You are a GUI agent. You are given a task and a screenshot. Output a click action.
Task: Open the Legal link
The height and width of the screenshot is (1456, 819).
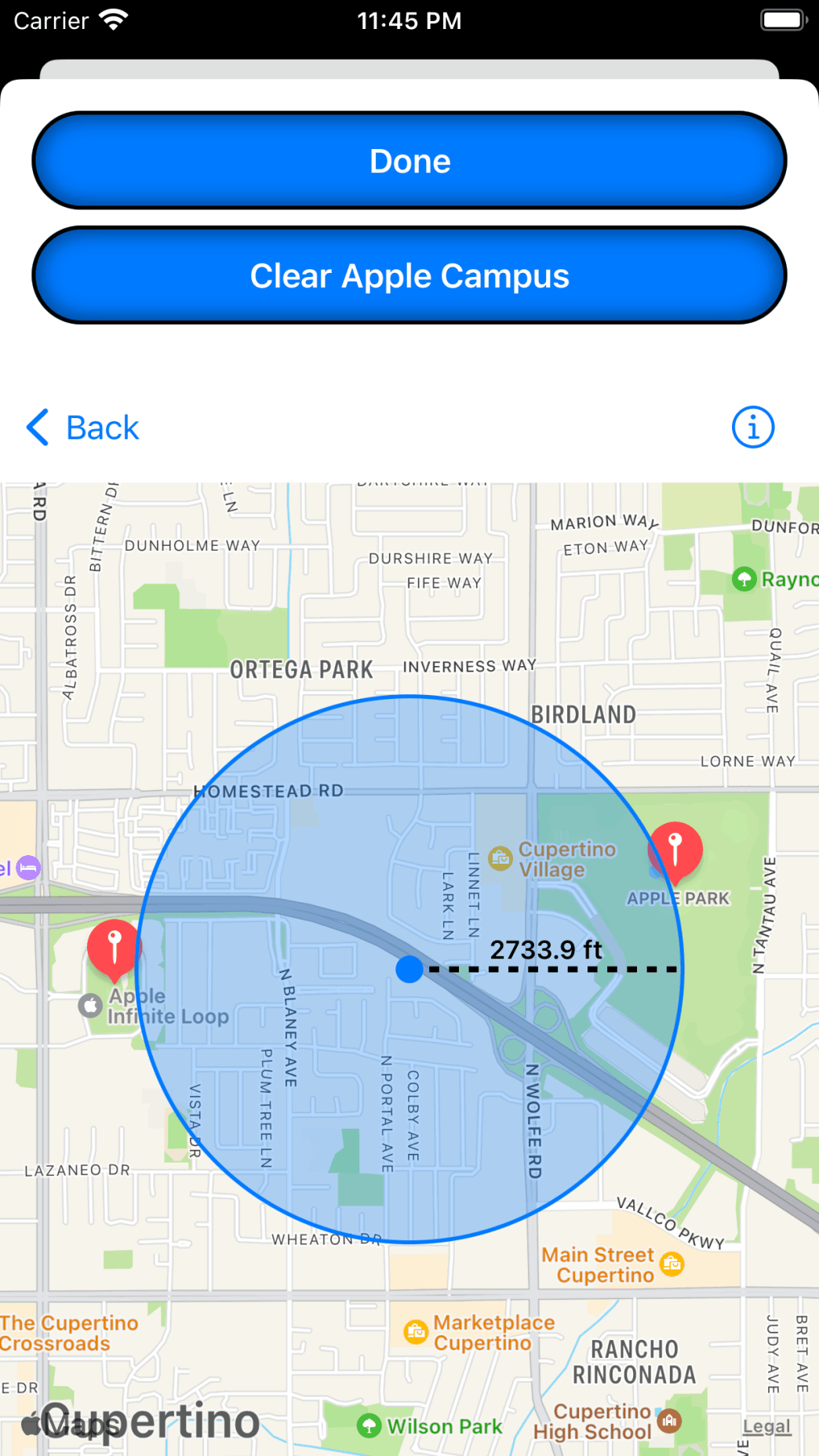tap(766, 1426)
